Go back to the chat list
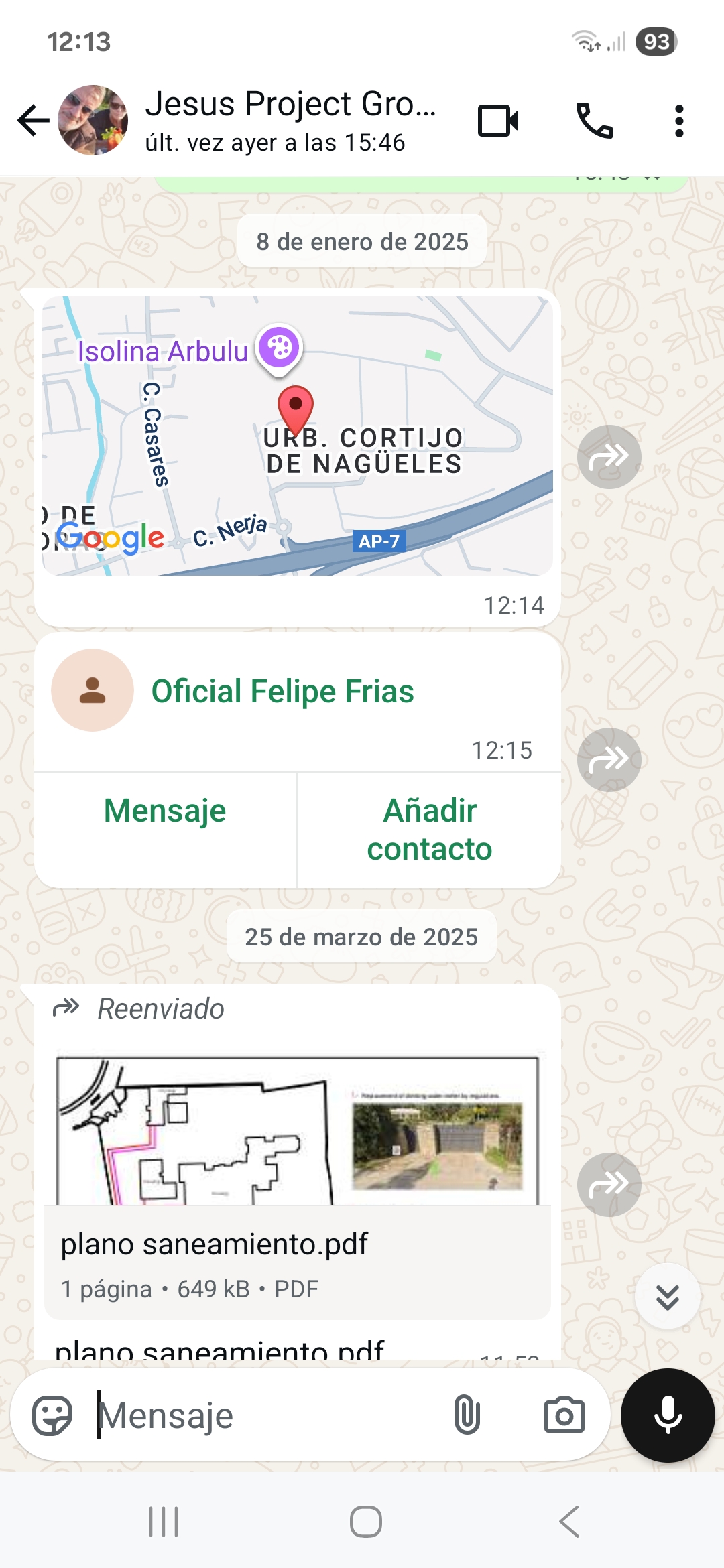724x1568 pixels. point(33,121)
